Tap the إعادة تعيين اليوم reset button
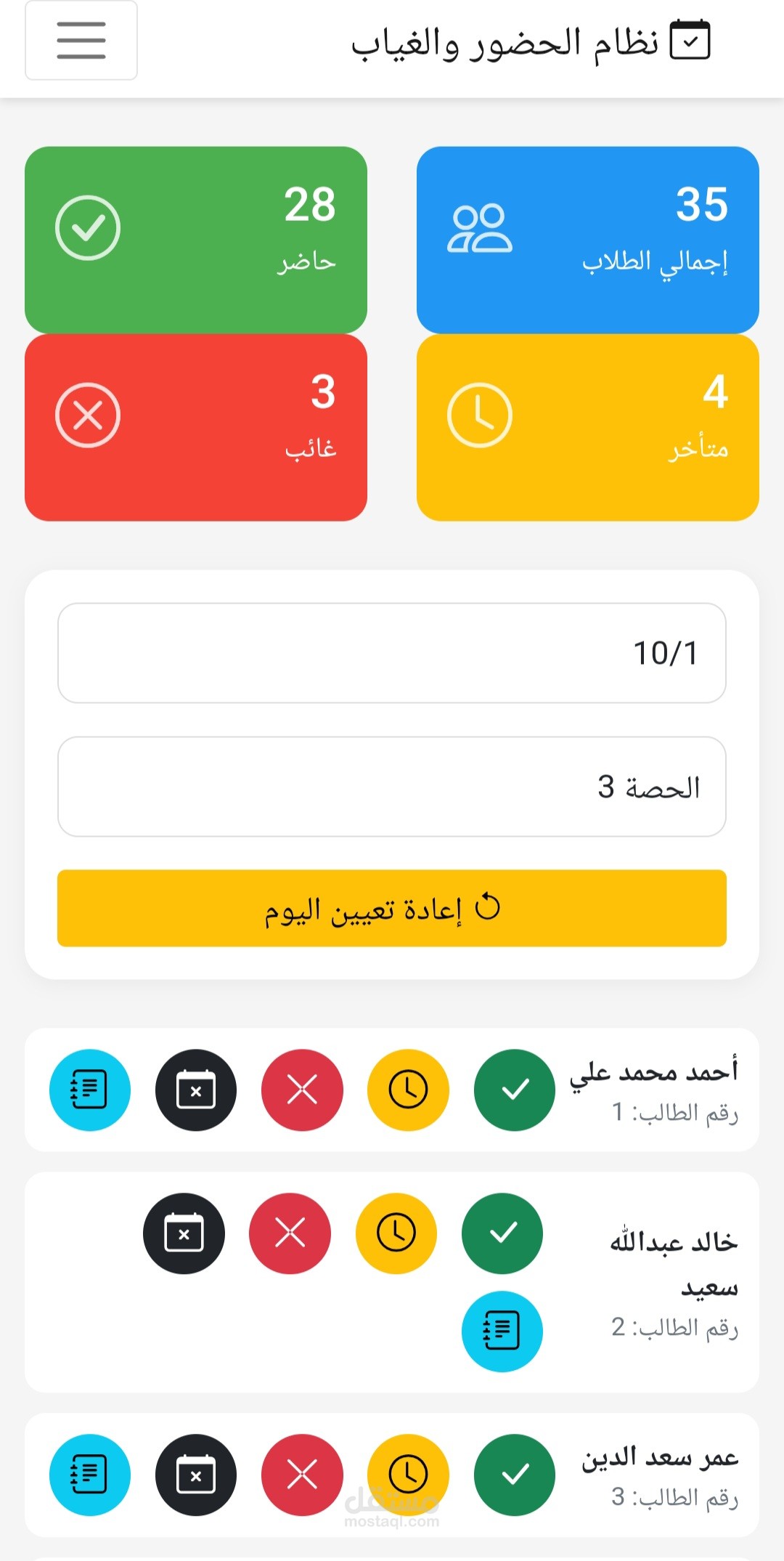This screenshot has width=784, height=1561. pyautogui.click(x=392, y=908)
